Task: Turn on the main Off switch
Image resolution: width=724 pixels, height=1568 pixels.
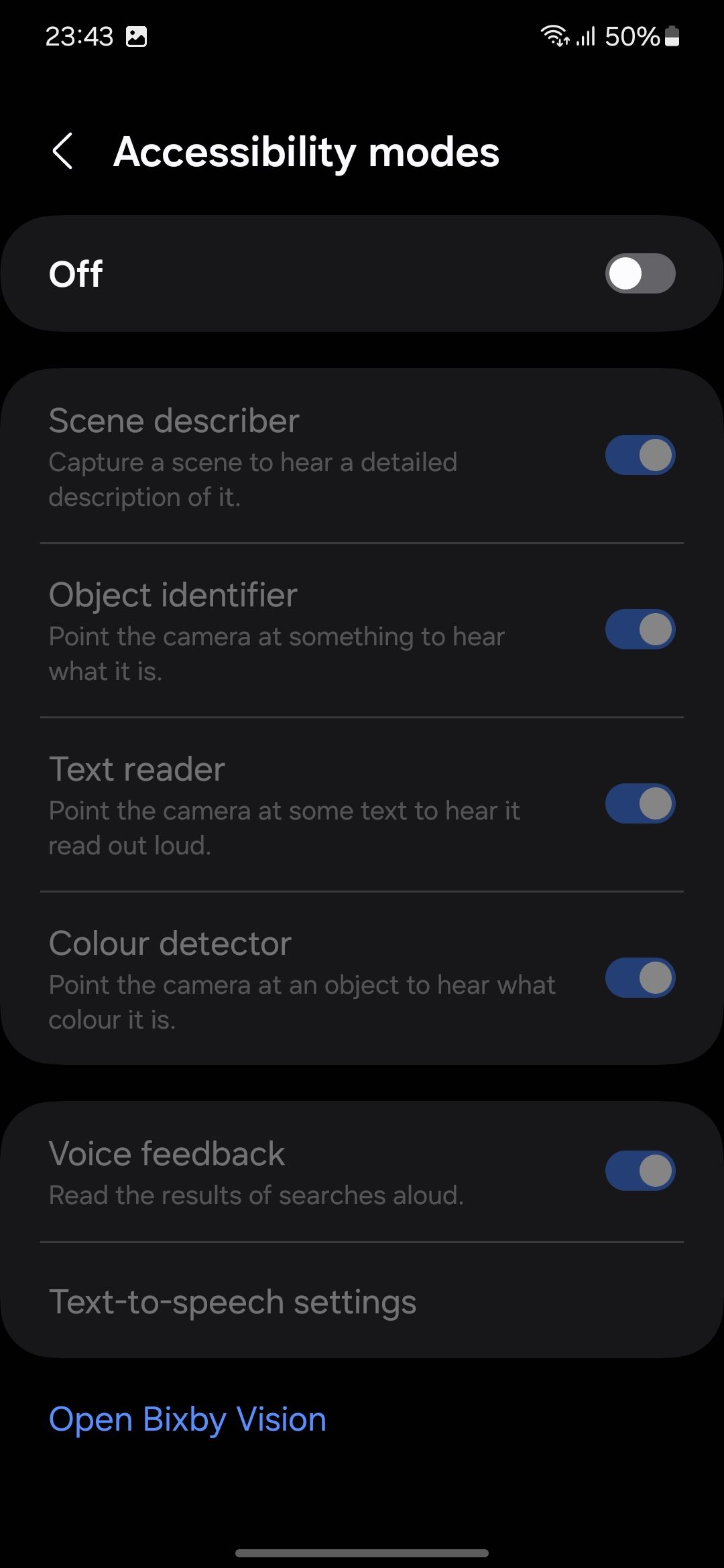Action: [640, 273]
